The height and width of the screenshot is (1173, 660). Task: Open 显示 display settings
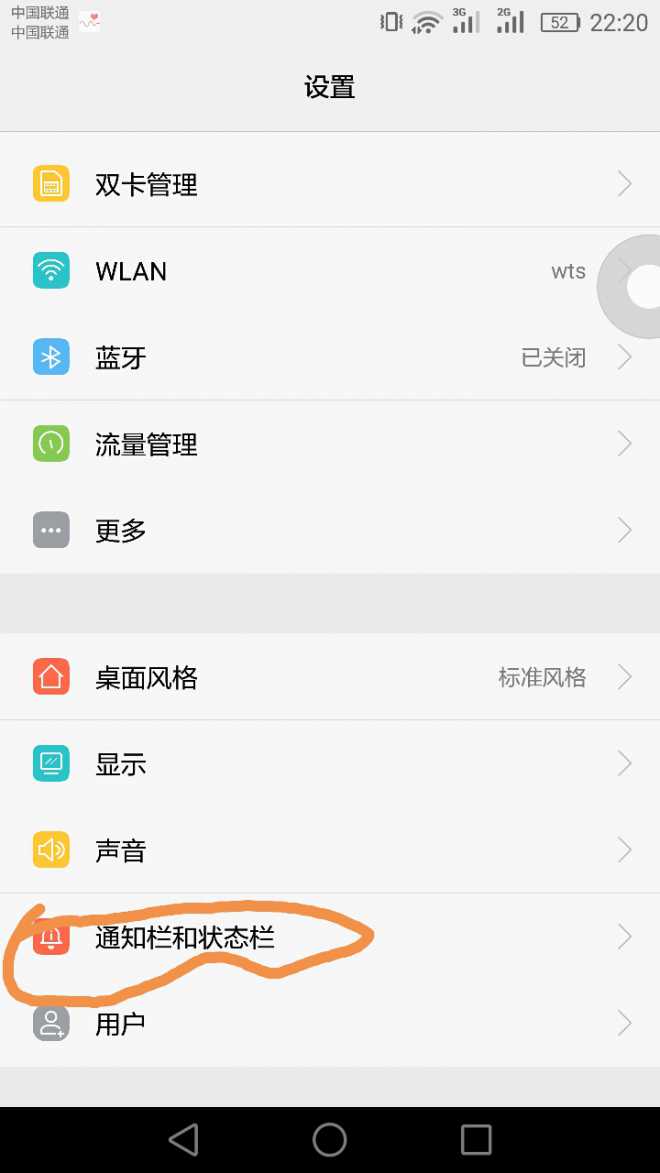tap(330, 763)
